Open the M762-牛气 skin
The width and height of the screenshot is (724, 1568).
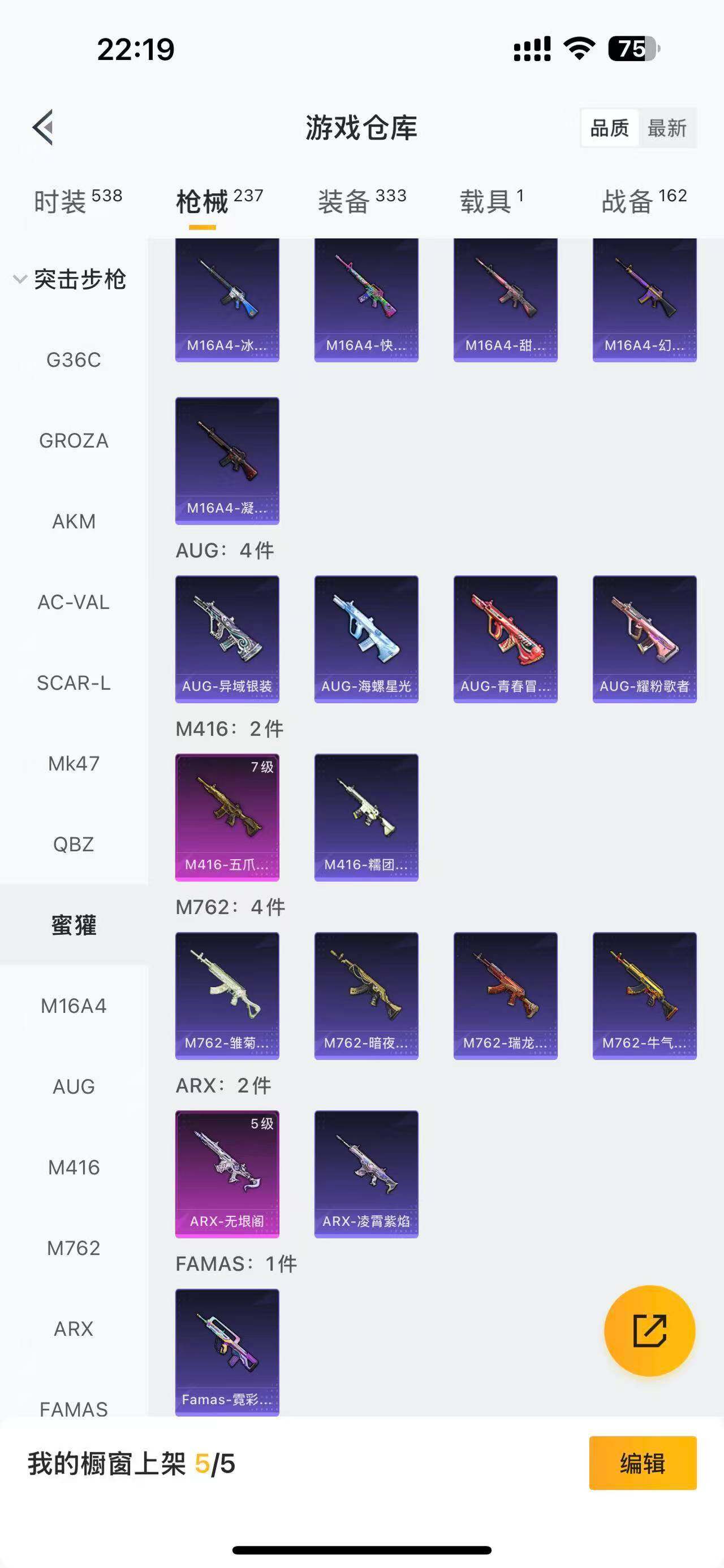644,996
